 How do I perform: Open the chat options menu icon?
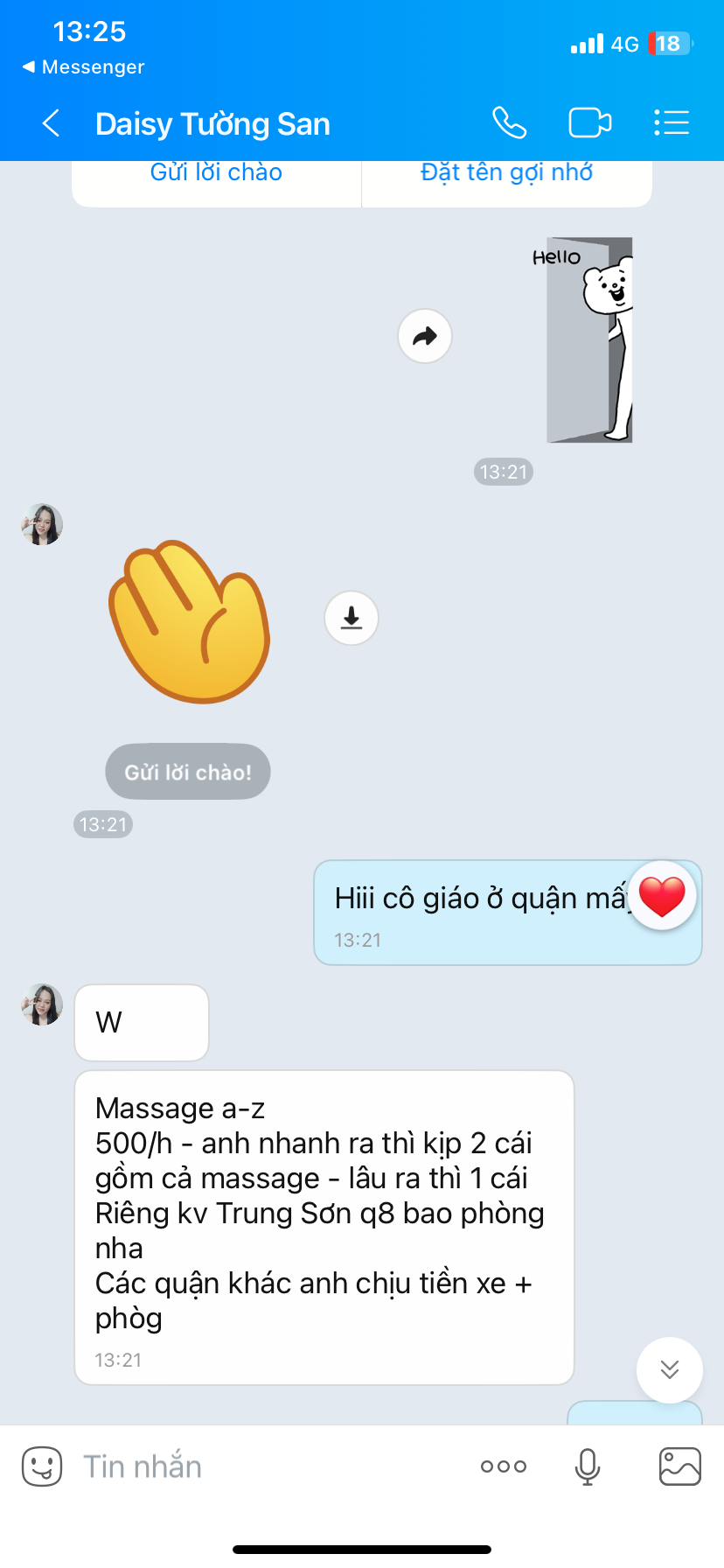(672, 123)
